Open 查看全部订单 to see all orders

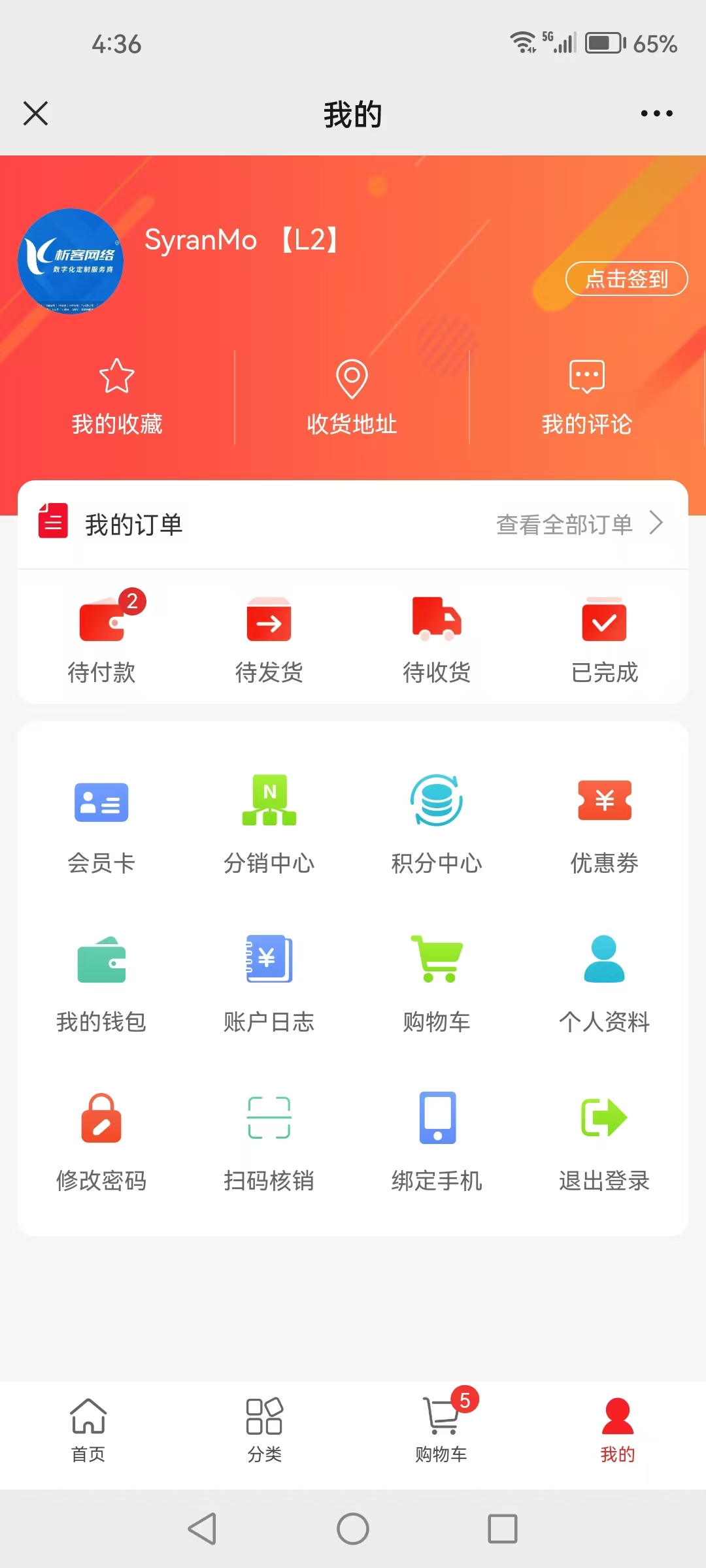pyautogui.click(x=579, y=524)
